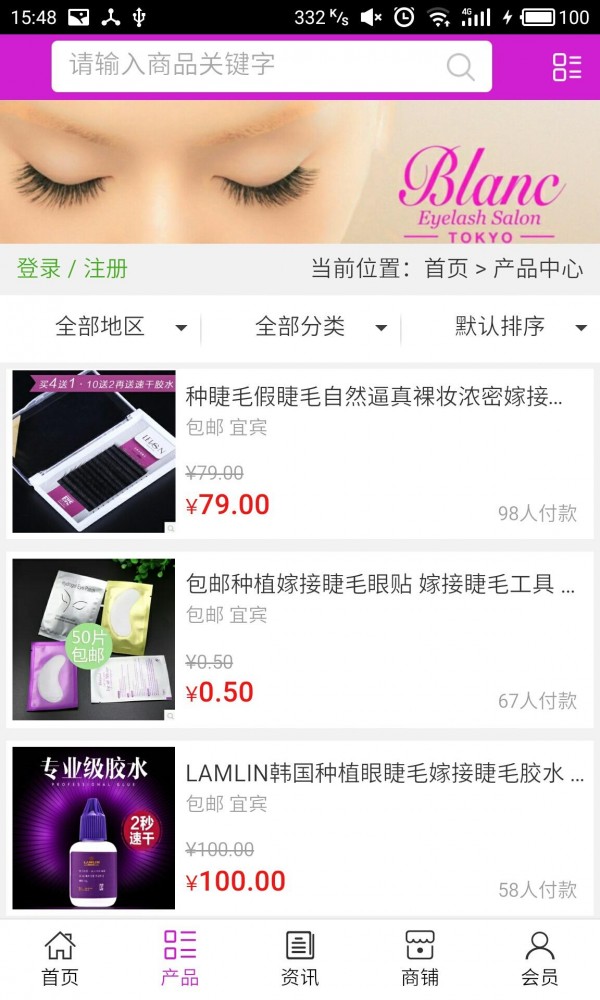Expand the 默认排序 sort dropdown
This screenshot has height=1000, width=600.
click(x=520, y=327)
